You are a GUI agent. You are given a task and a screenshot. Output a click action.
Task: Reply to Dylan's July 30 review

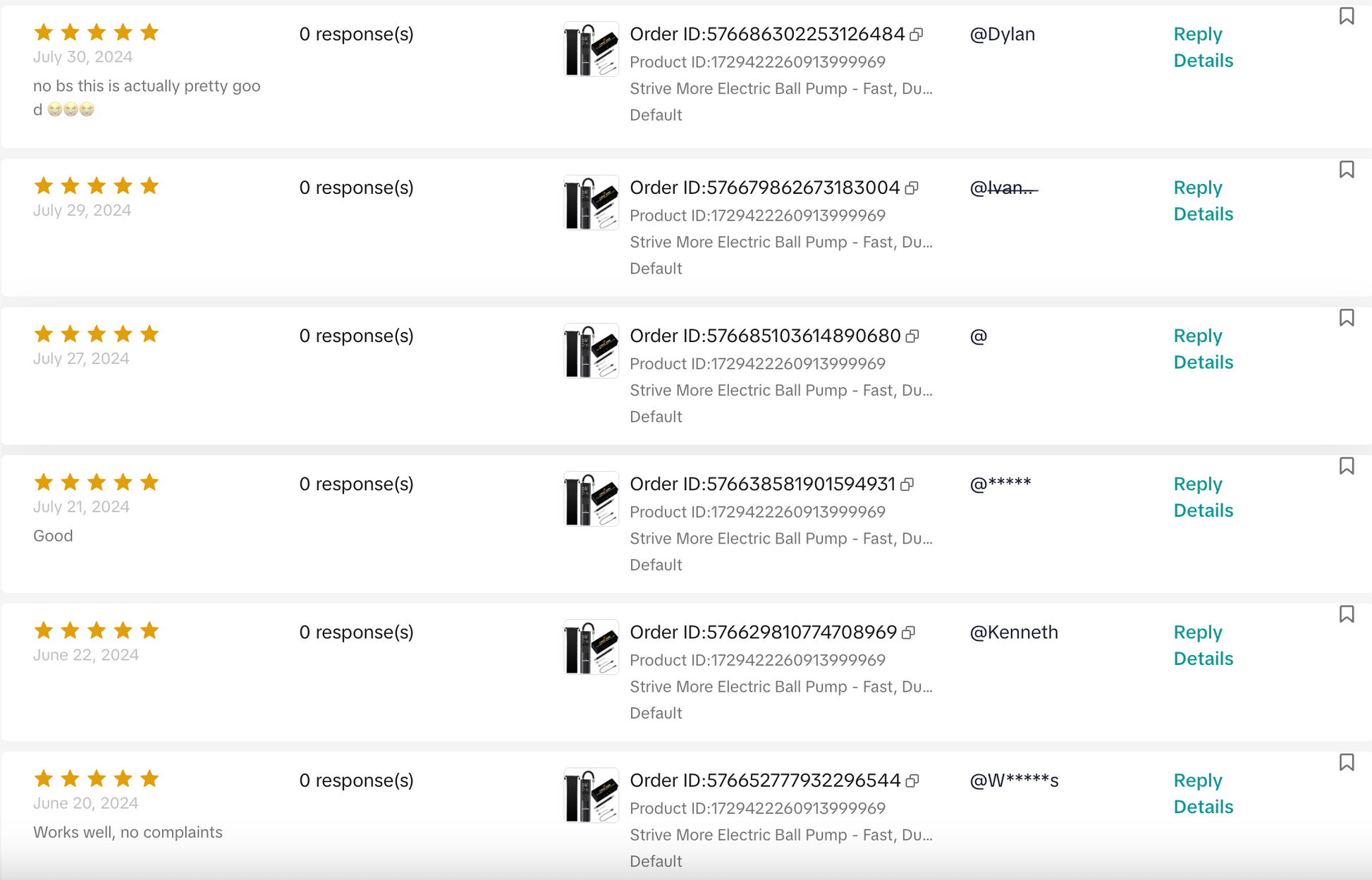1197,34
